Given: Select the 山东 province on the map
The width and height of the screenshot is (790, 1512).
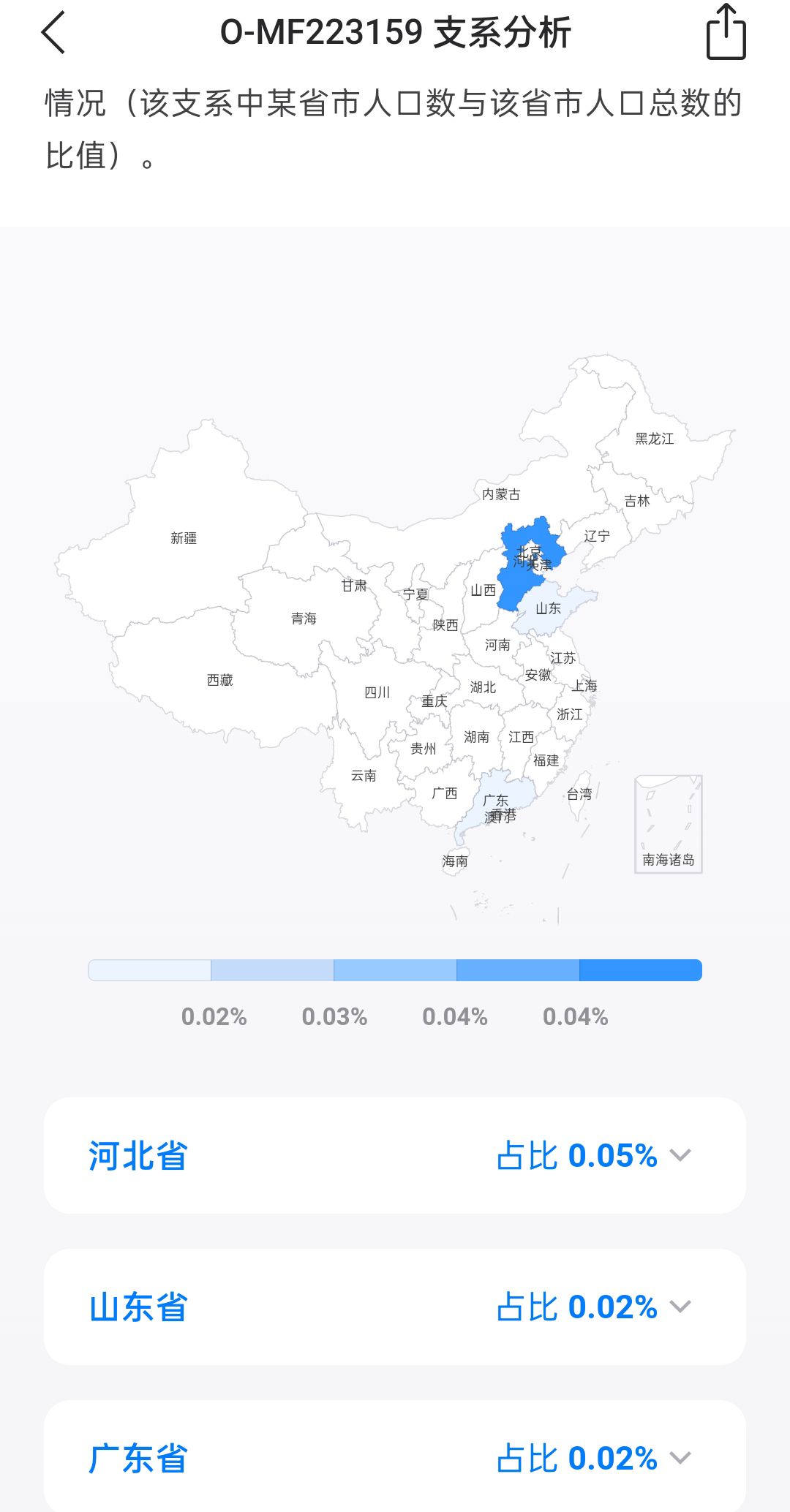Looking at the screenshot, I should click(550, 608).
